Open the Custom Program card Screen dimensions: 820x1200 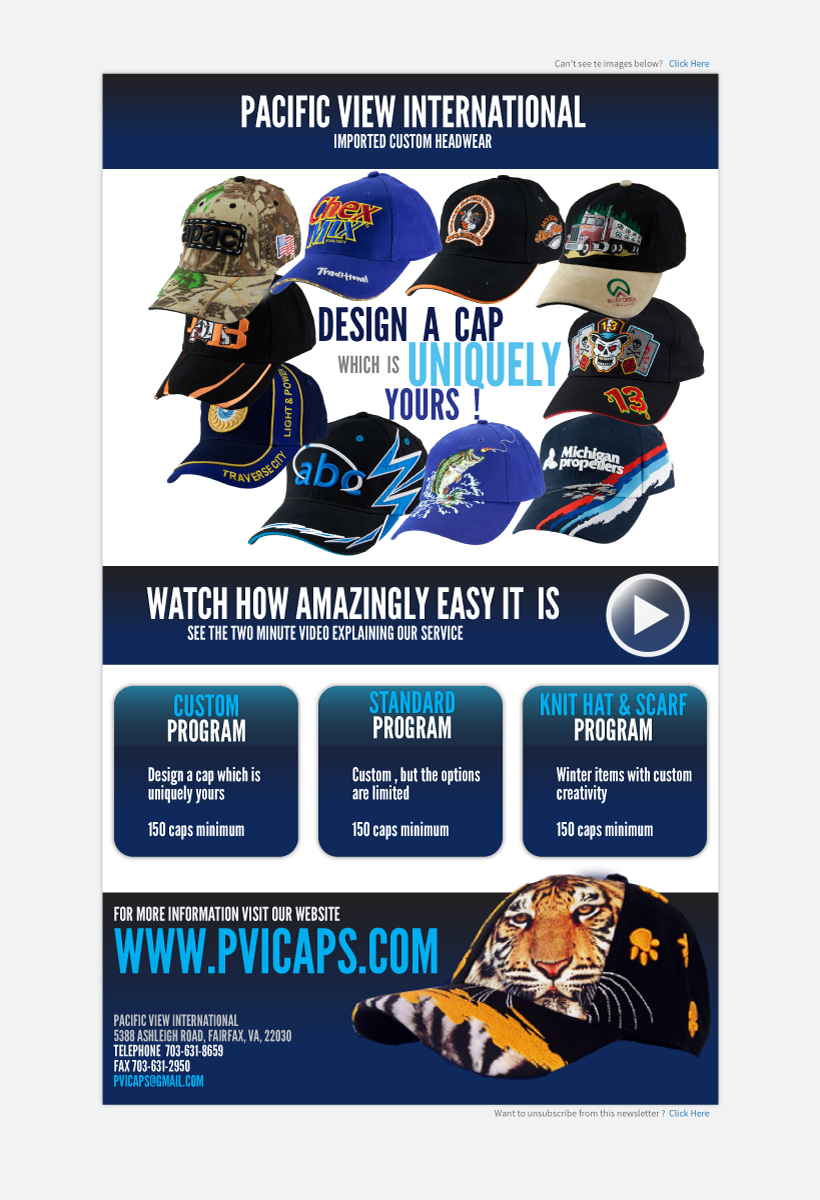point(206,770)
